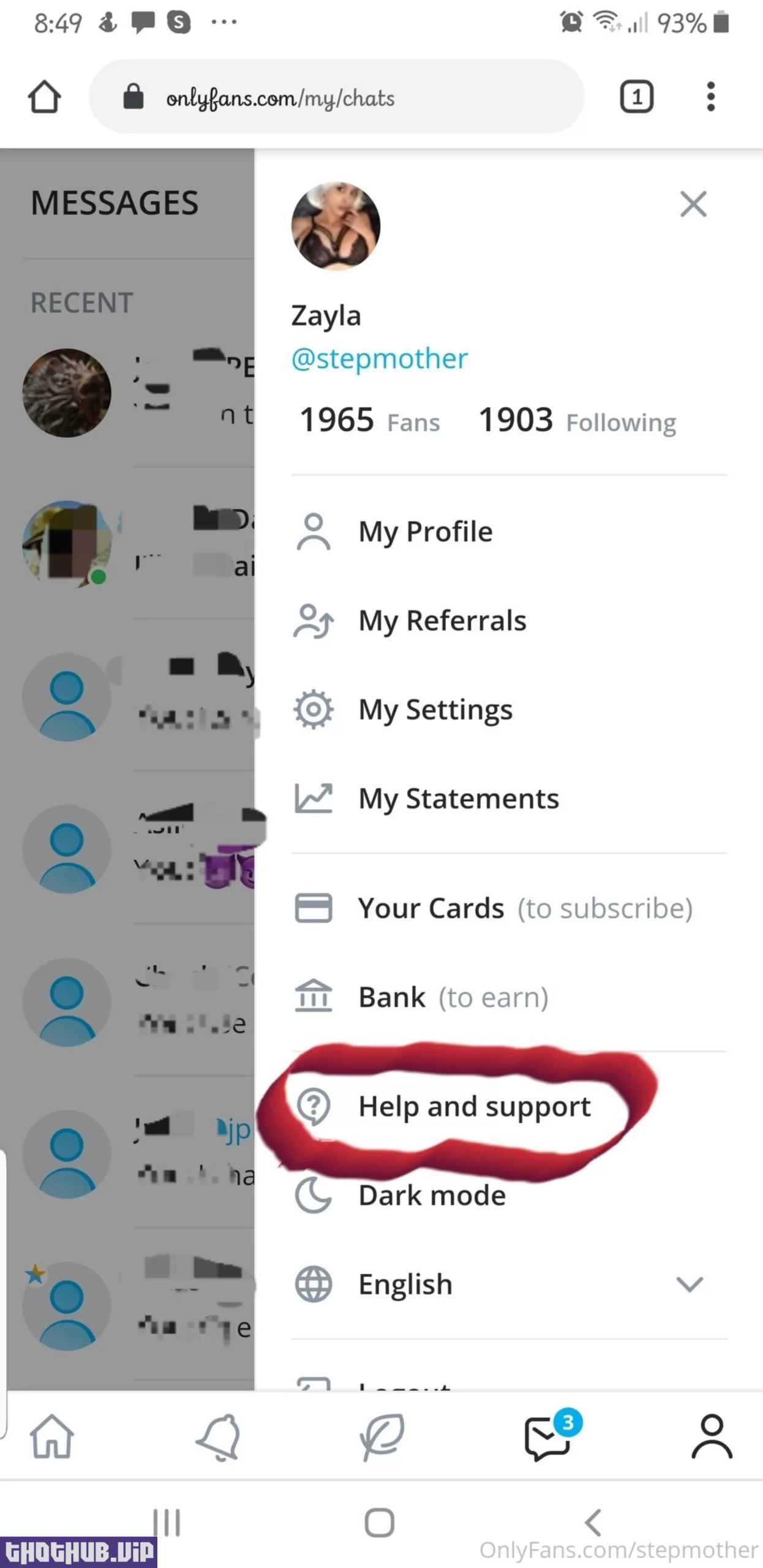The height and width of the screenshot is (1568, 763).
Task: Tap the @stepmother username link
Action: 379,359
